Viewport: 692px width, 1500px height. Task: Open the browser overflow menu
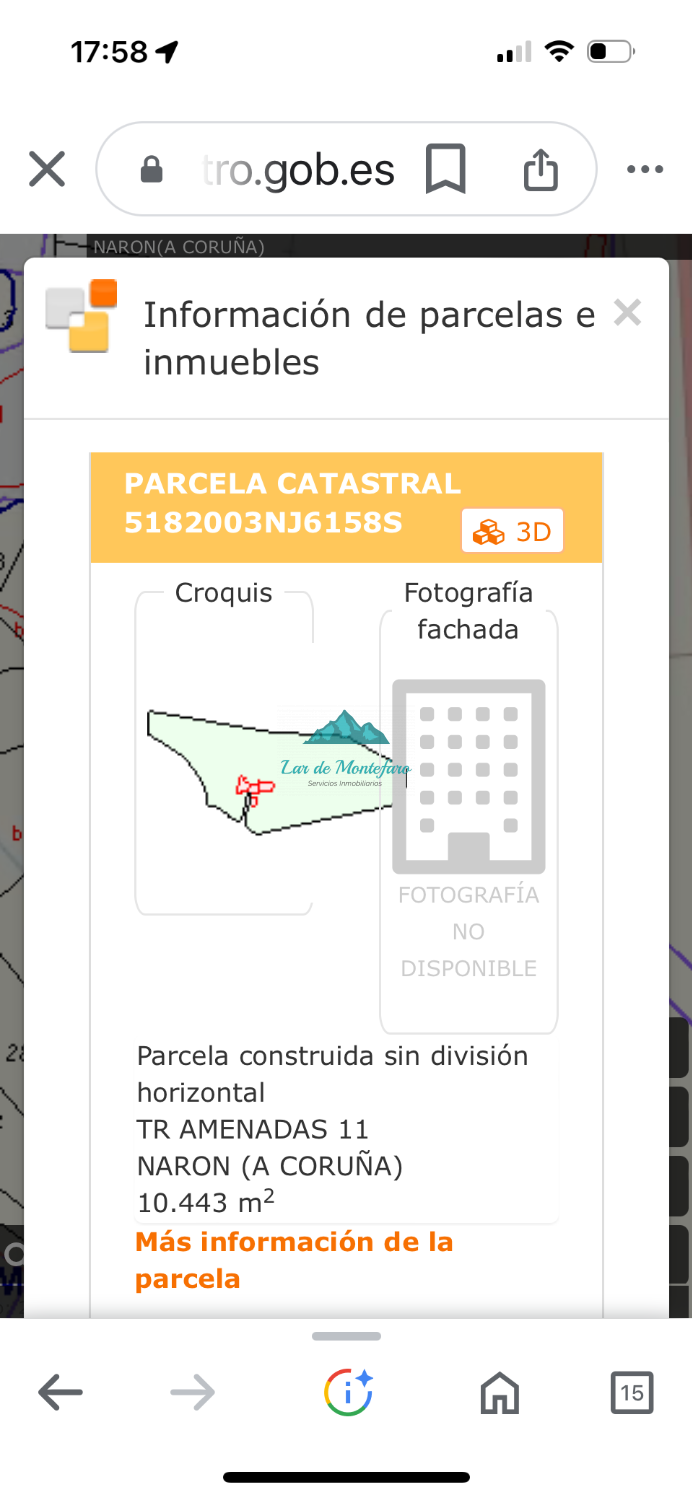tap(644, 170)
